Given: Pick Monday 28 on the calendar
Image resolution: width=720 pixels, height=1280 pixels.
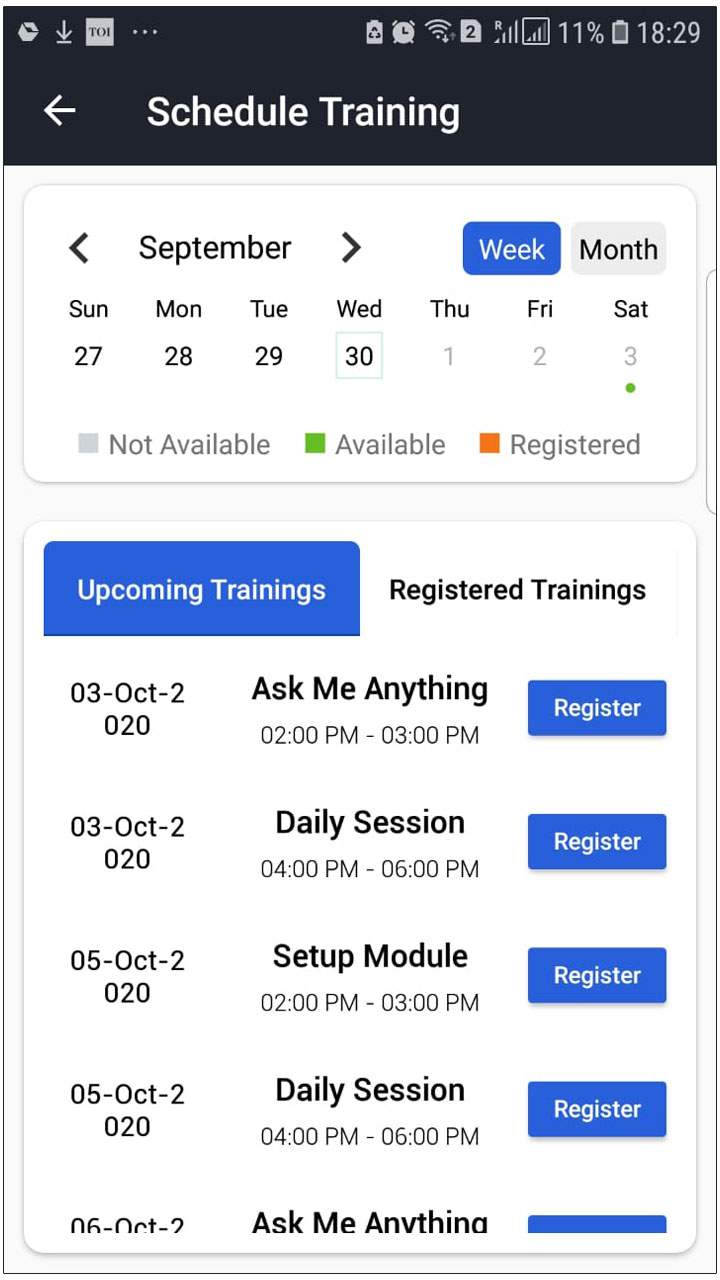Looking at the screenshot, I should pos(178,356).
